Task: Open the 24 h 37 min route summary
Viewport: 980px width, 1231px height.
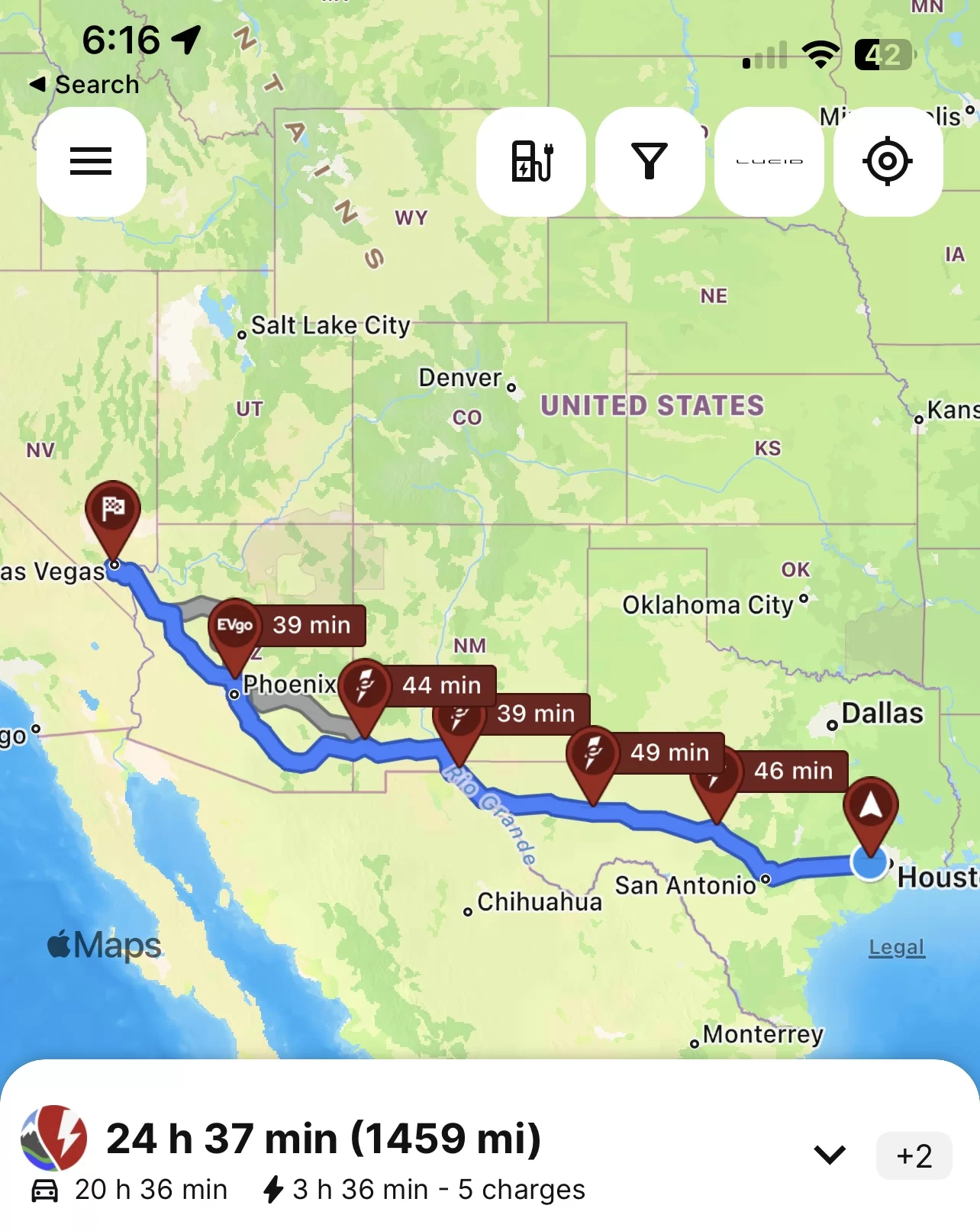Action: point(324,1139)
